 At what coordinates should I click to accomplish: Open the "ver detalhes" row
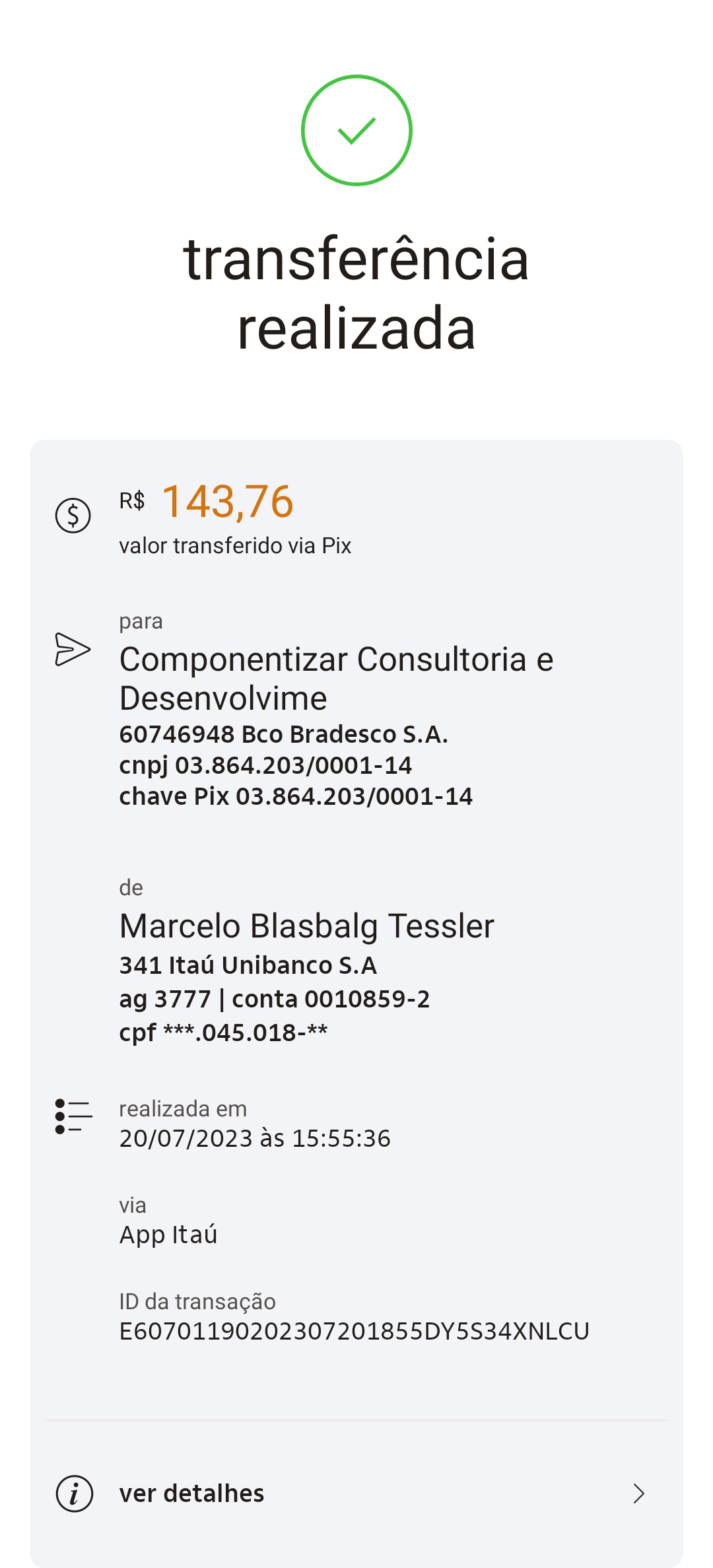coord(355,1493)
